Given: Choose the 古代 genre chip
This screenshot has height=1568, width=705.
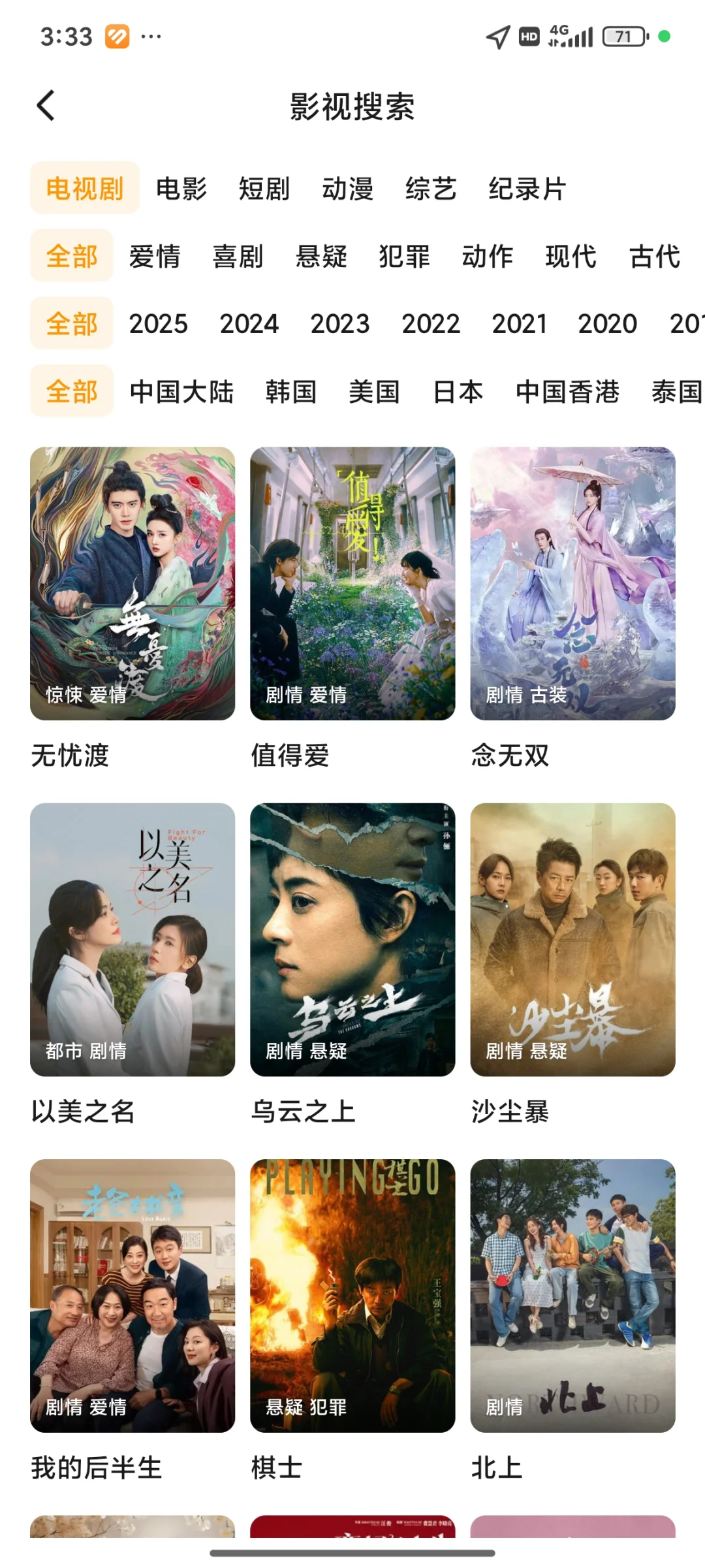Looking at the screenshot, I should 655,256.
